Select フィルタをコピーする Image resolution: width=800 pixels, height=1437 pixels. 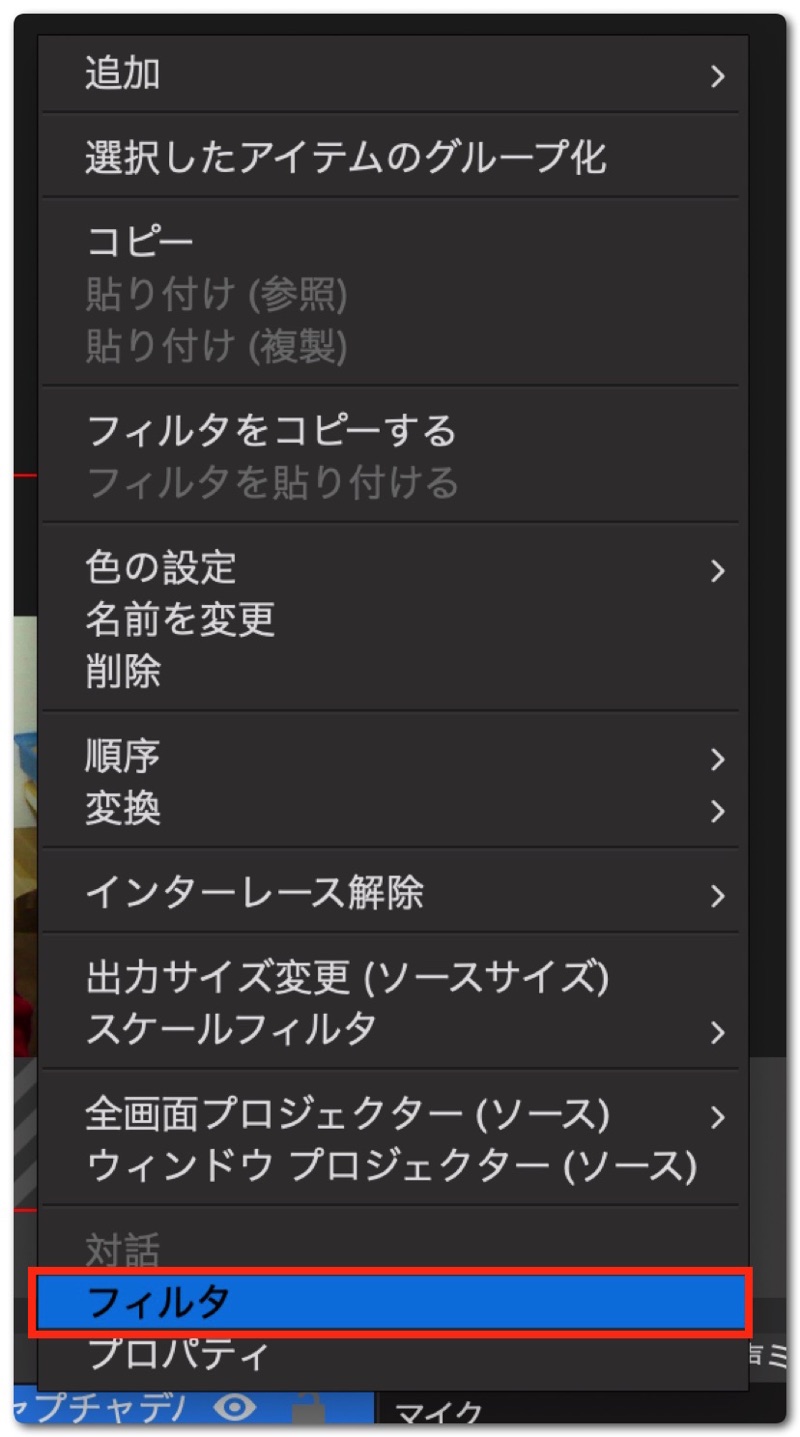coord(271,431)
